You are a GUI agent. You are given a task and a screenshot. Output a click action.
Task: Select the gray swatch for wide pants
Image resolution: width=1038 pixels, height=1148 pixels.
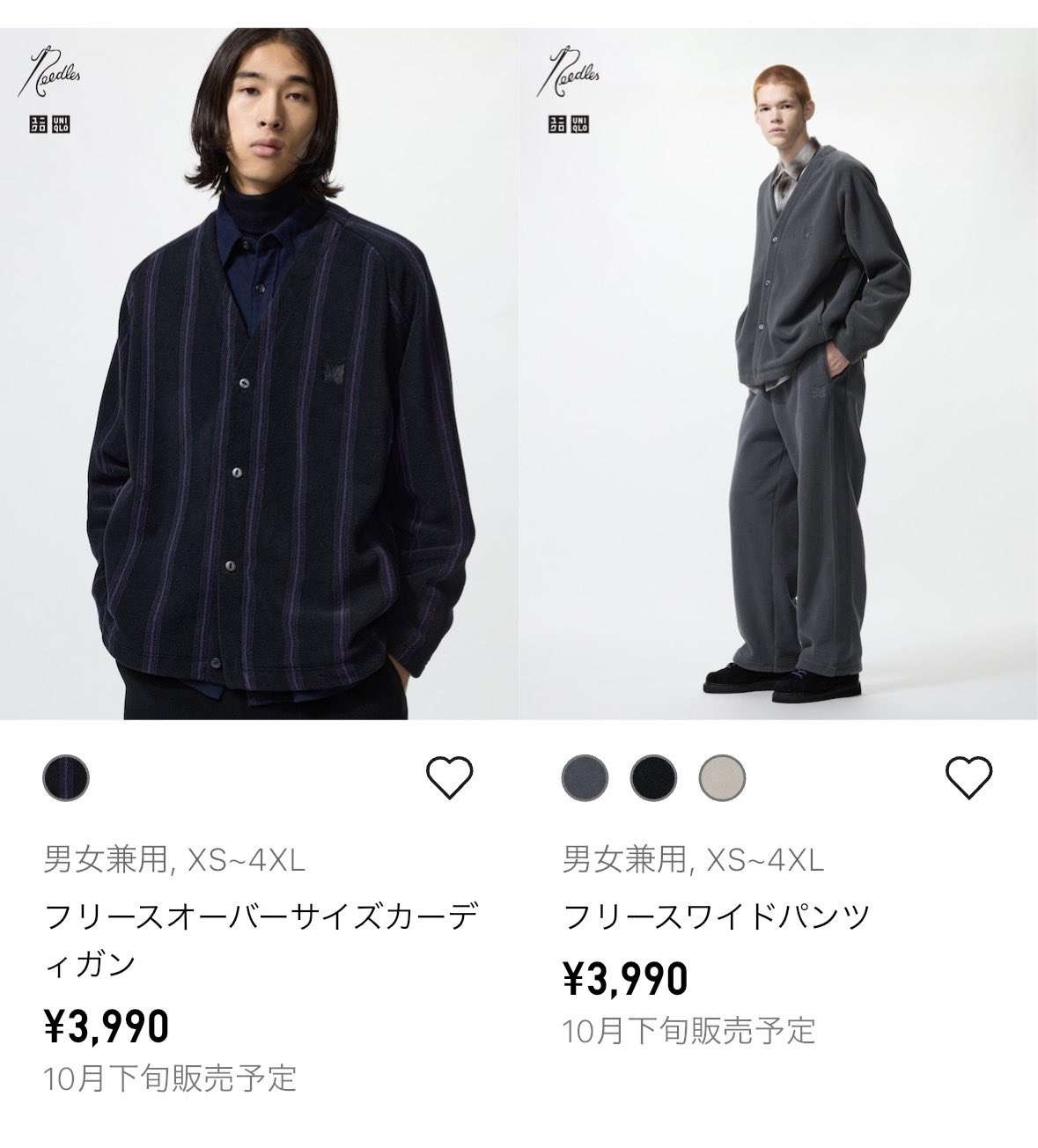(585, 777)
